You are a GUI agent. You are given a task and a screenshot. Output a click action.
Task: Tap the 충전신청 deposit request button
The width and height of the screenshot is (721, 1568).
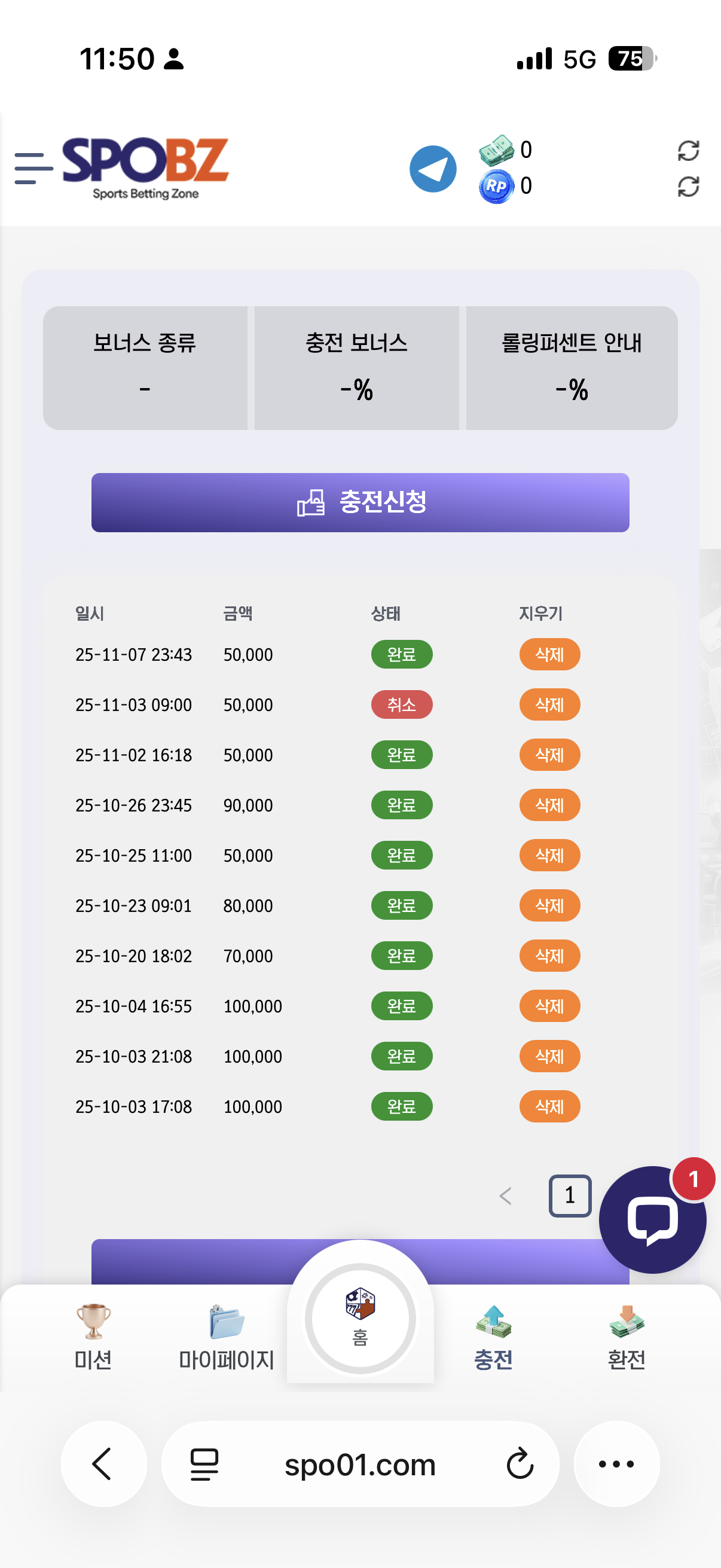(360, 502)
